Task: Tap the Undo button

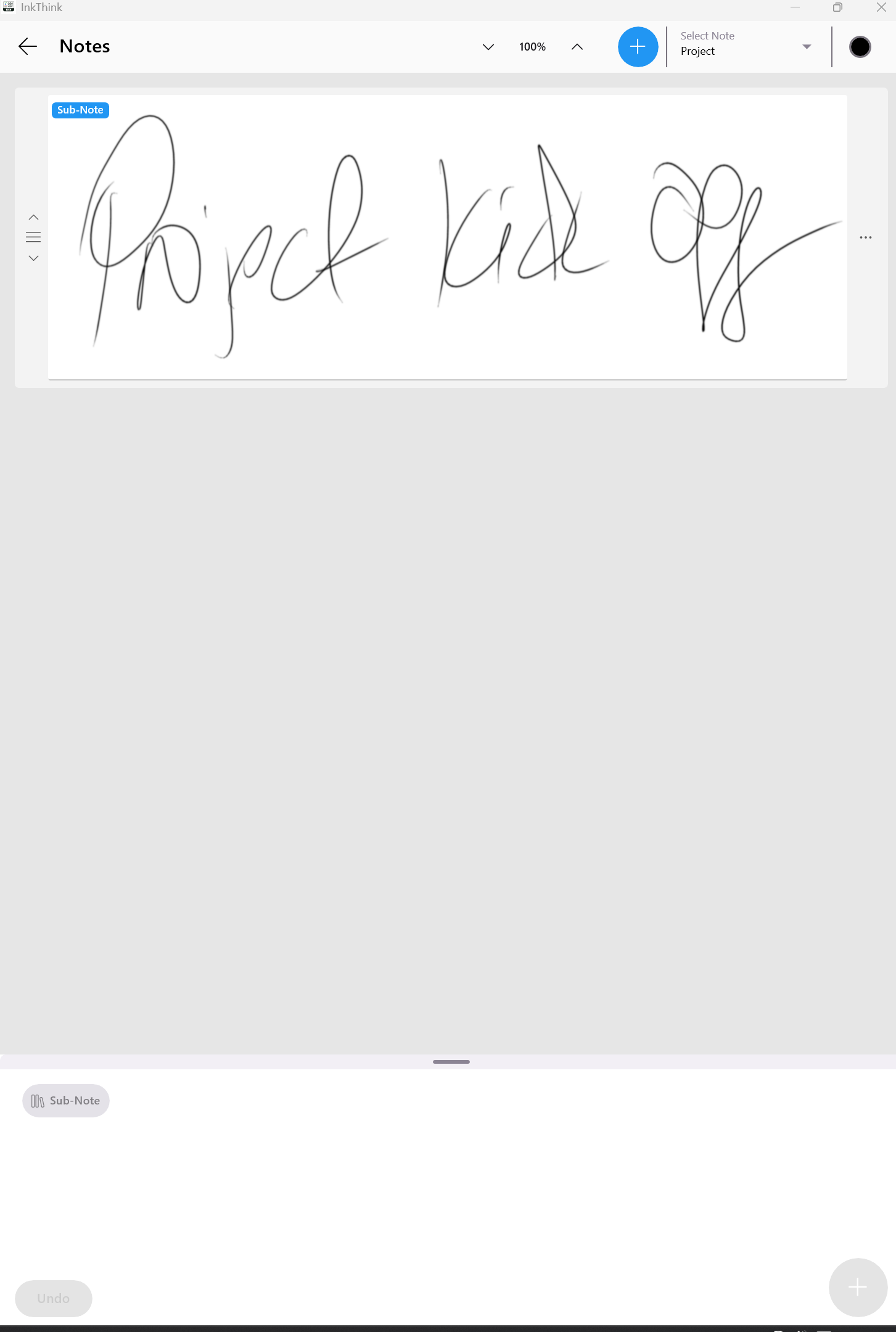Action: tap(54, 1298)
